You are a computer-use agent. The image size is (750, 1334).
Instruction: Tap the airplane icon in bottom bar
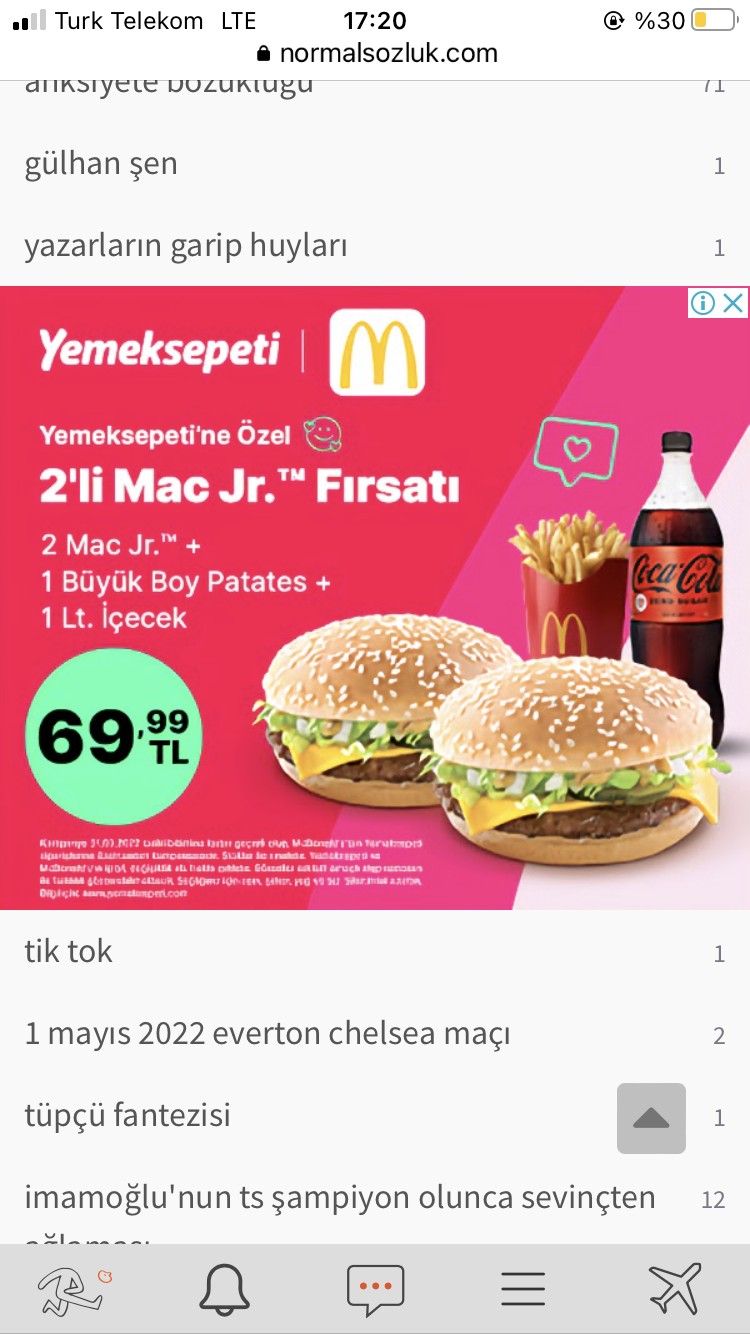[x=674, y=1288]
